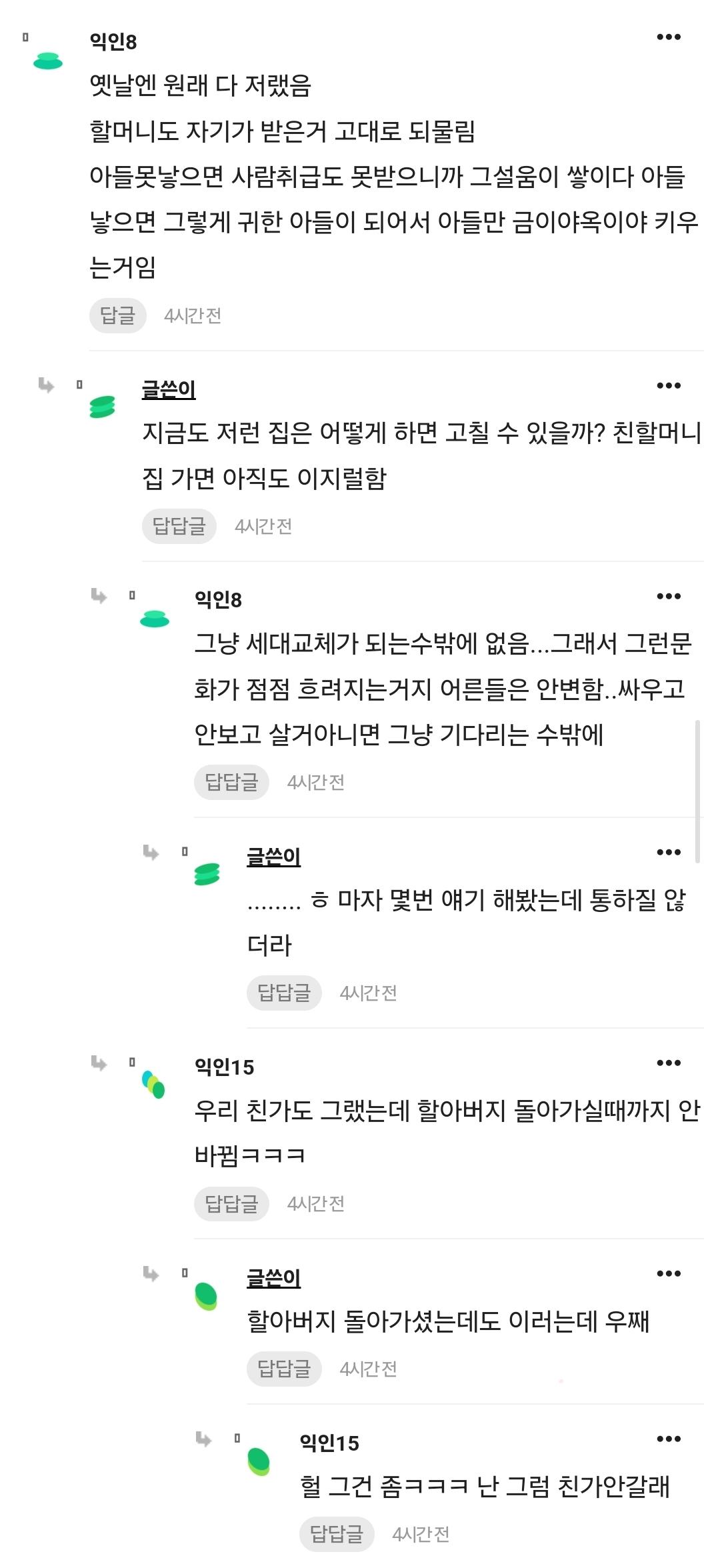The width and height of the screenshot is (720, 1568).
Task: Open more options on the 이러는데 우째 comment
Action: (668, 1273)
